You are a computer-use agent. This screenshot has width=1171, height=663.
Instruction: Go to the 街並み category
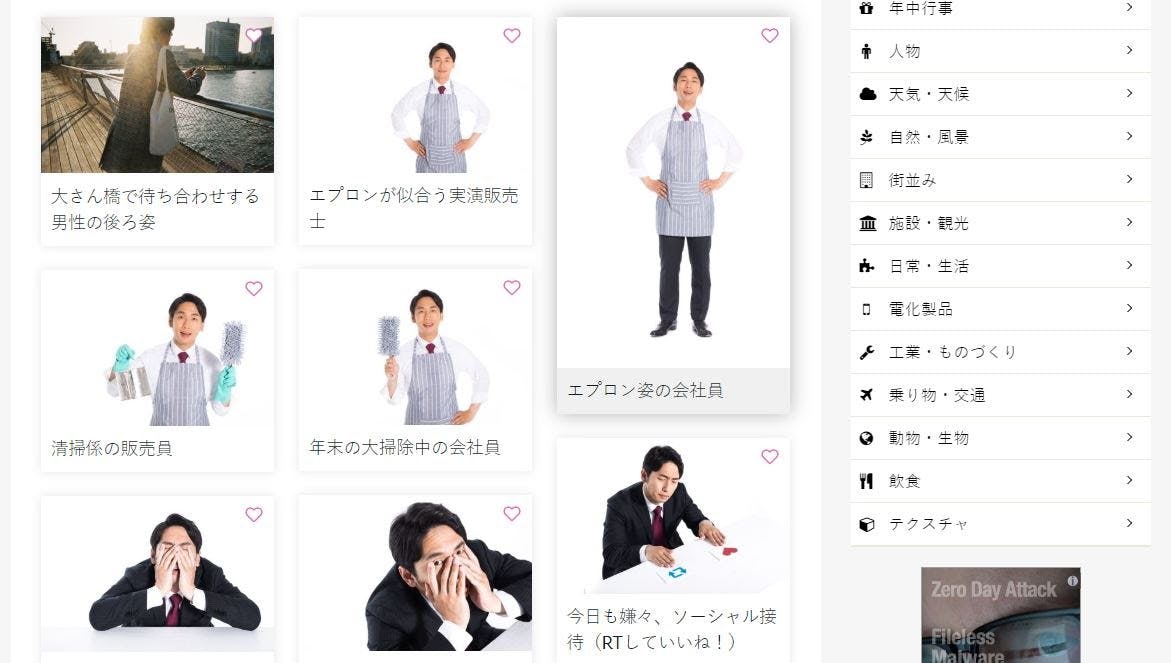click(1000, 180)
